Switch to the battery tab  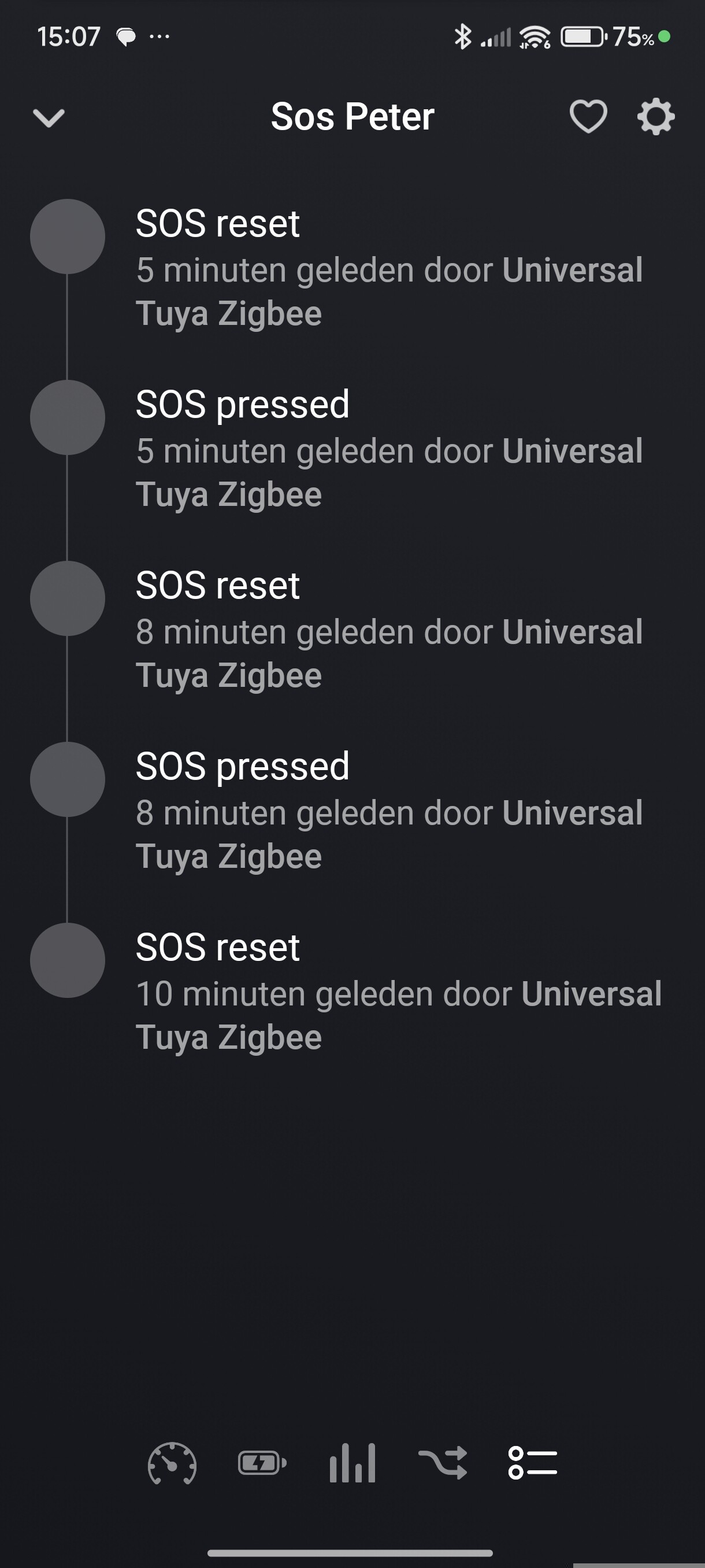(x=262, y=1463)
